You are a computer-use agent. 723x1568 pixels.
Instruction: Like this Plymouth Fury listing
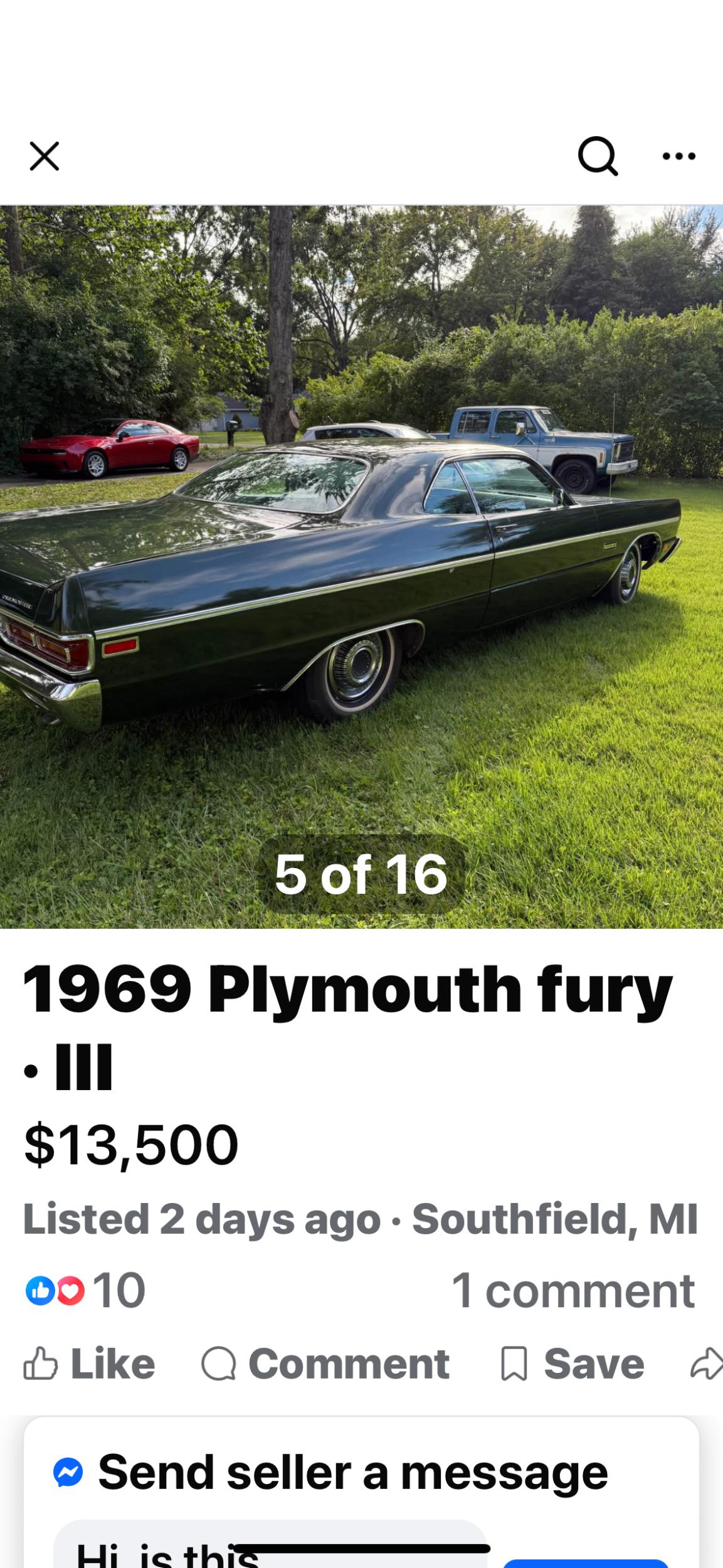click(x=90, y=1364)
